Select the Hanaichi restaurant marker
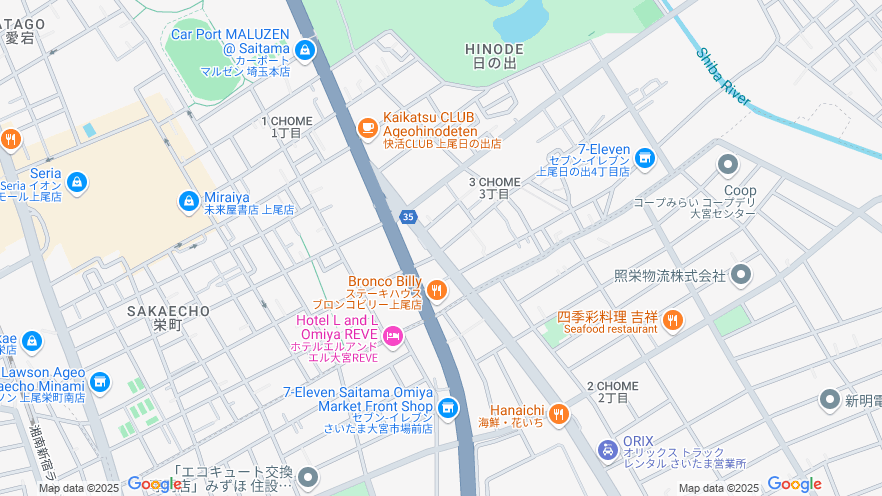882x496 pixels. click(558, 413)
